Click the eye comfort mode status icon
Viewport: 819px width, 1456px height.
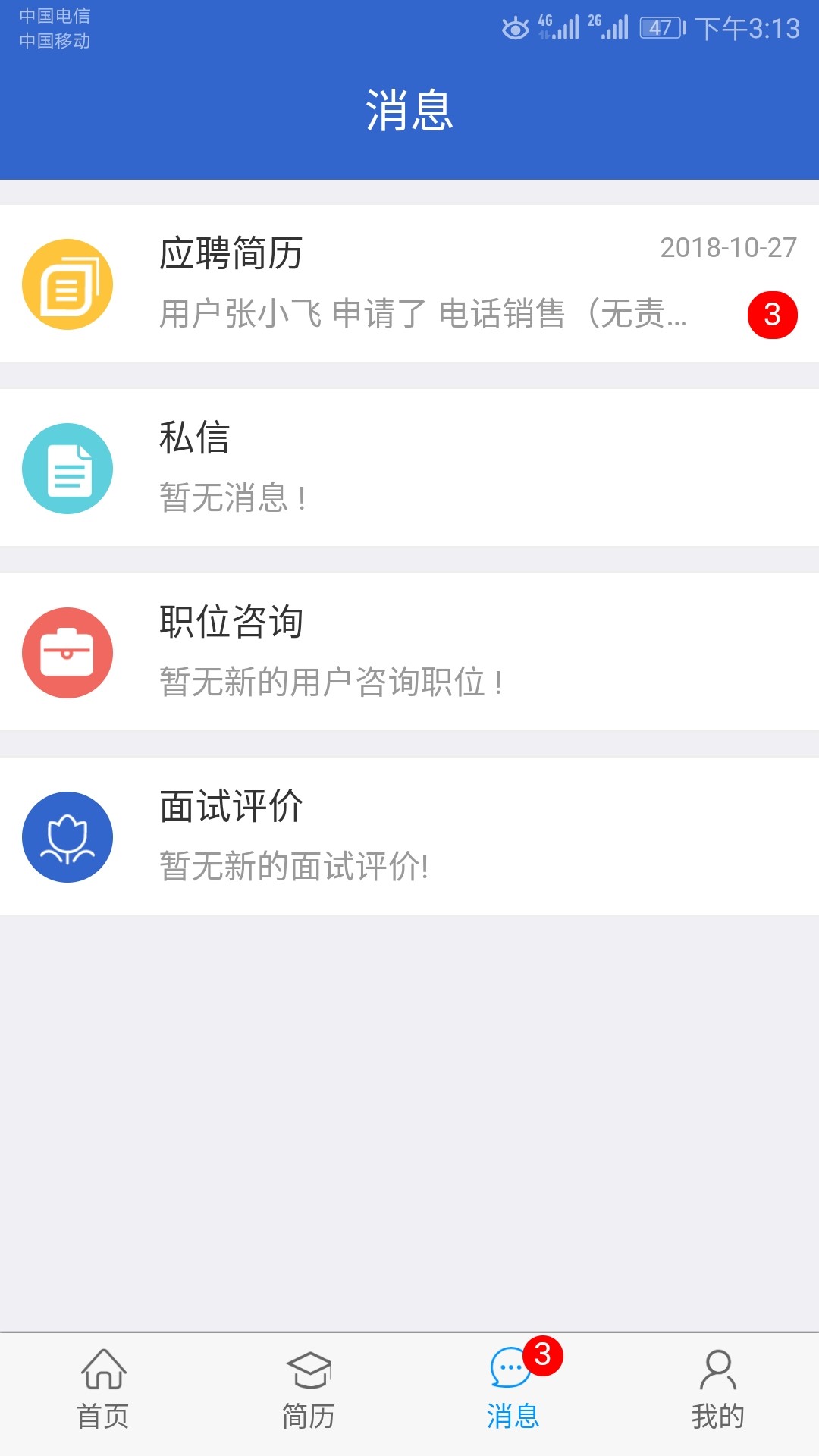tap(516, 28)
